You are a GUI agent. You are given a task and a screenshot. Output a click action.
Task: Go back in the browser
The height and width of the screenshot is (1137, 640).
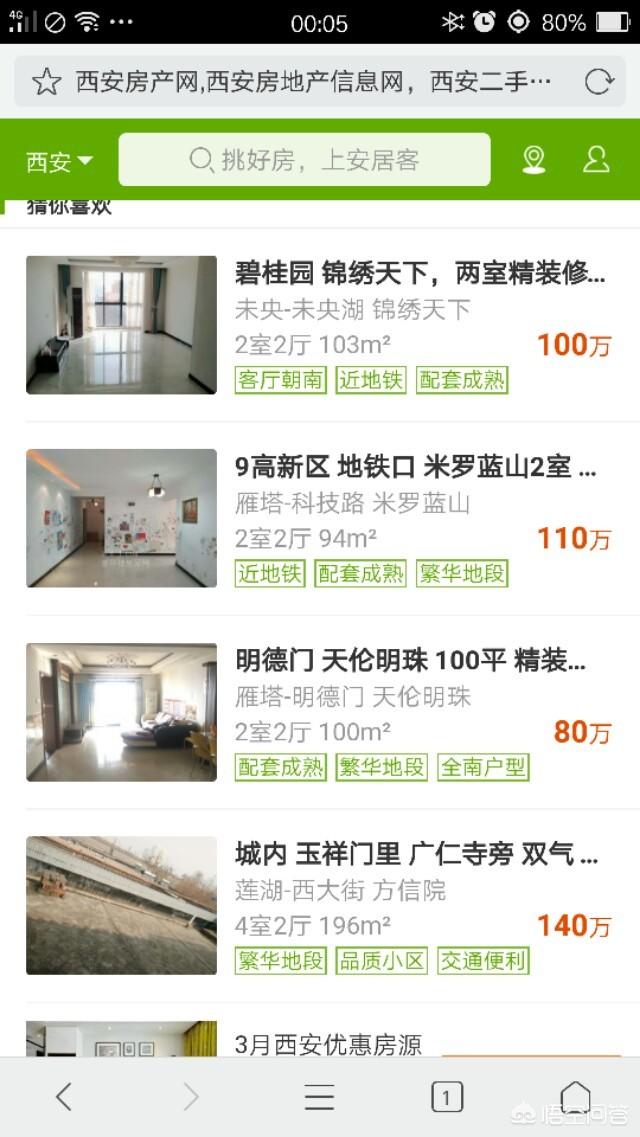(63, 1097)
